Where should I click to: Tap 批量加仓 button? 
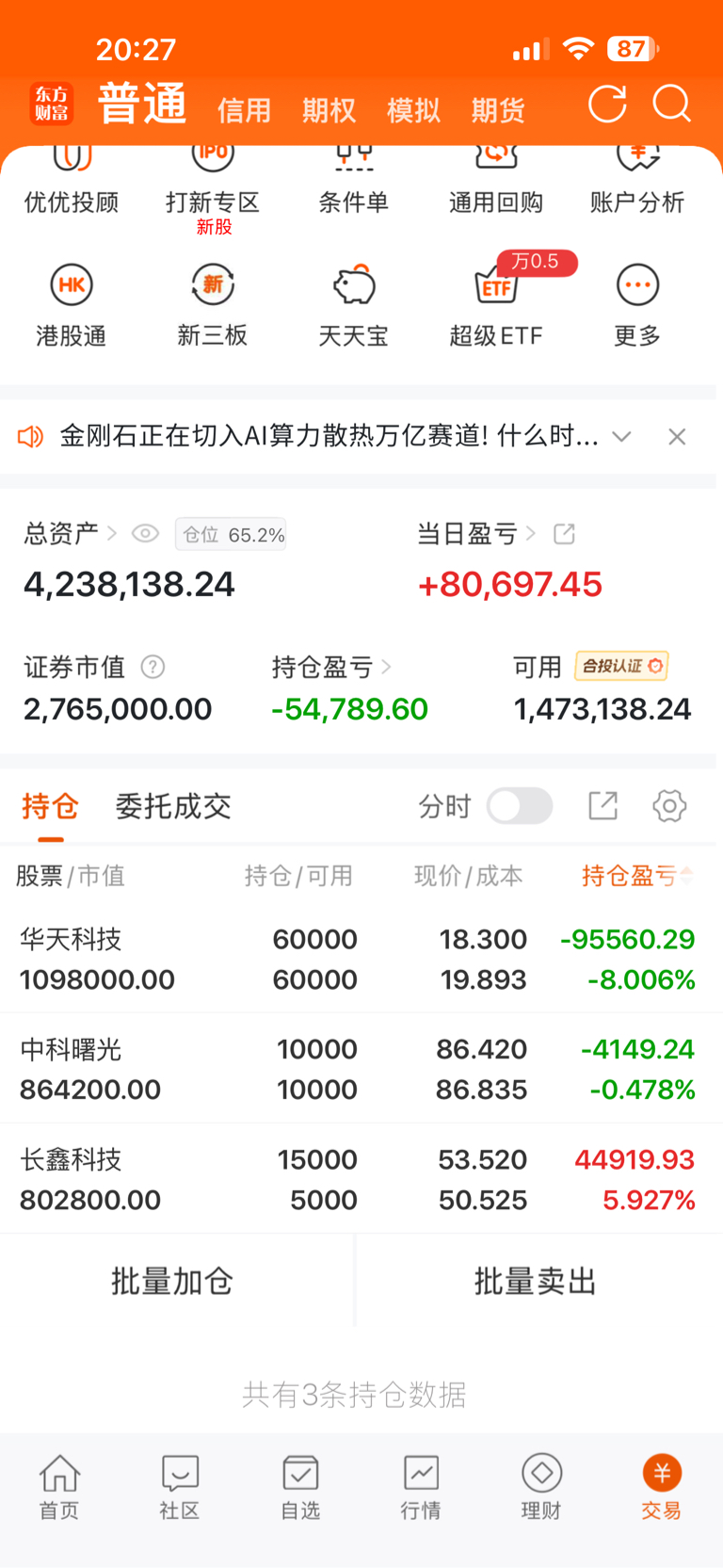click(x=172, y=1281)
